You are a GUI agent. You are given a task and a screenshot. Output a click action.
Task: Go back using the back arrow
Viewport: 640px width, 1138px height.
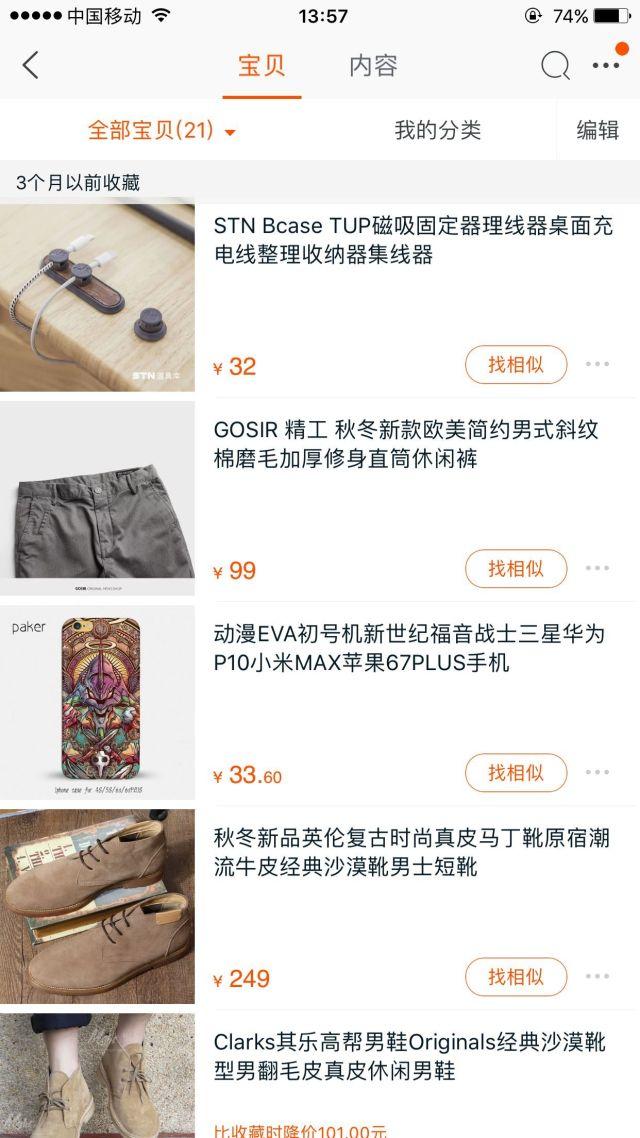coord(31,66)
